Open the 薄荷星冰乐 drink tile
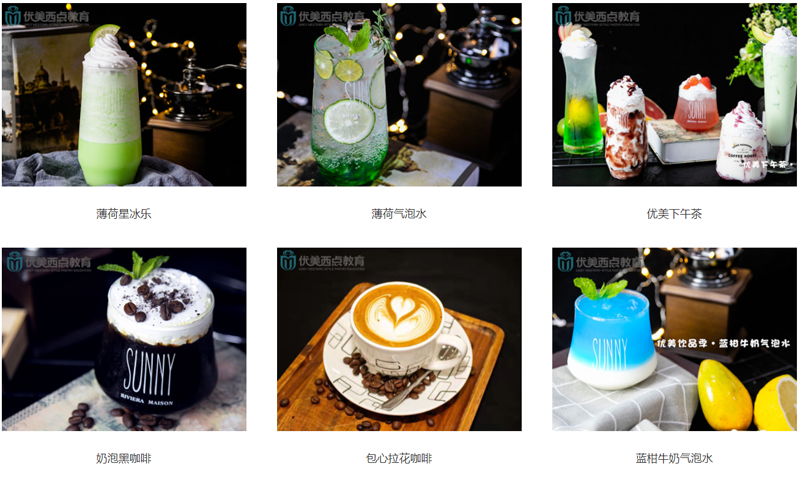The height and width of the screenshot is (480, 800). coord(124,95)
